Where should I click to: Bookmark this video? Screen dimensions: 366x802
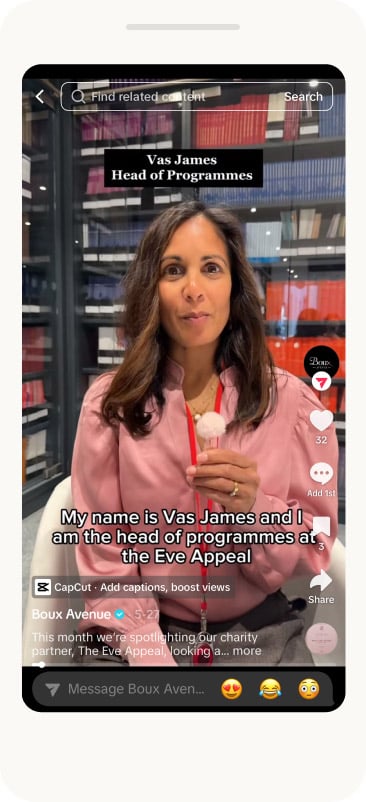pos(321,527)
